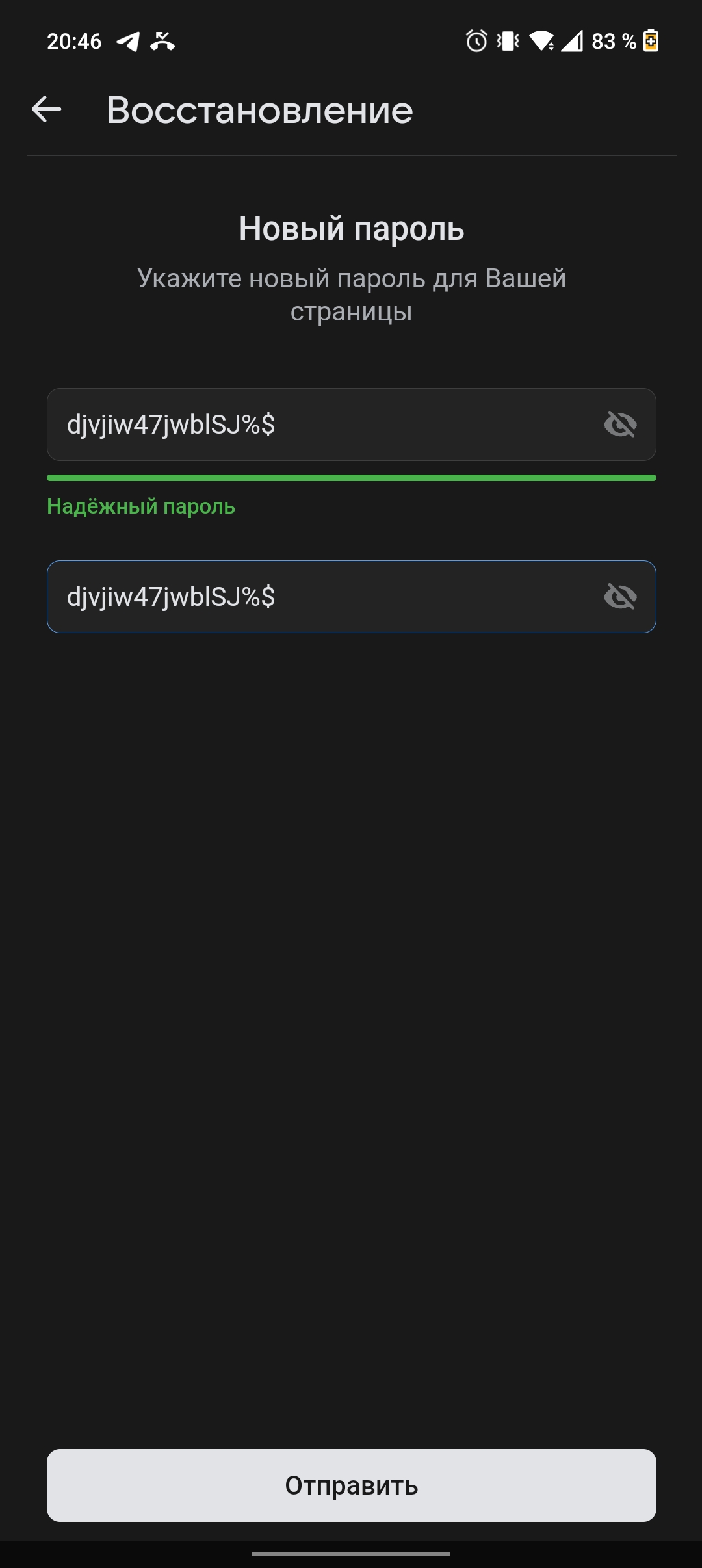The width and height of the screenshot is (702, 1568).
Task: Go back from the Восстановление screen
Action: tap(47, 109)
